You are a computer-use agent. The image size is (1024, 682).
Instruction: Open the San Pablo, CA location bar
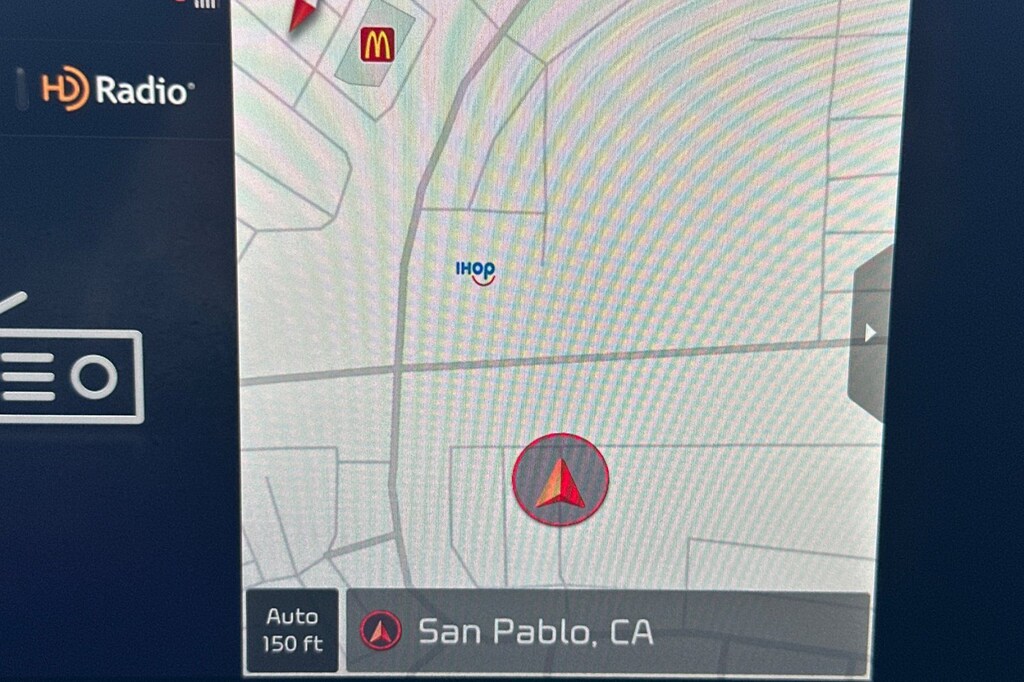point(606,631)
